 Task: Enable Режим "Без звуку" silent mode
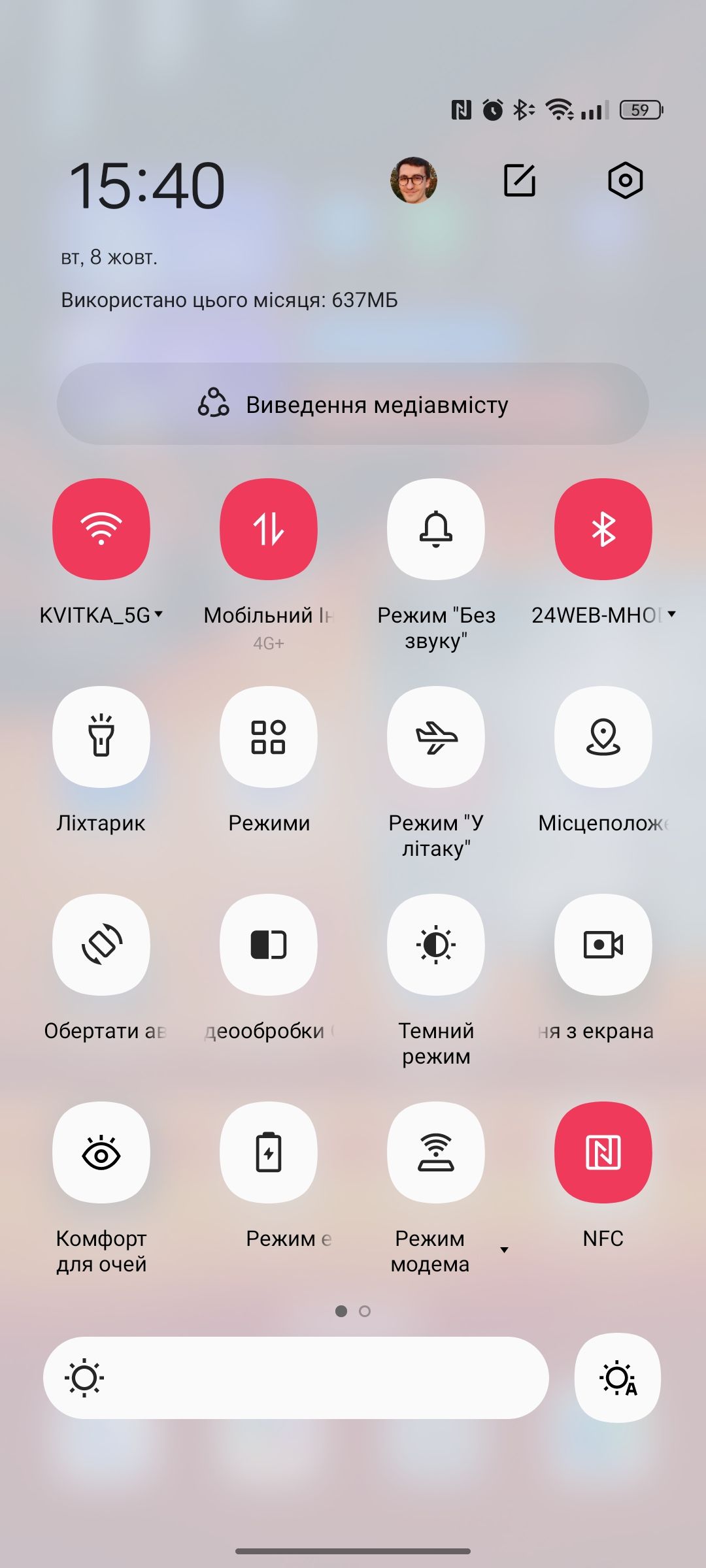click(436, 529)
